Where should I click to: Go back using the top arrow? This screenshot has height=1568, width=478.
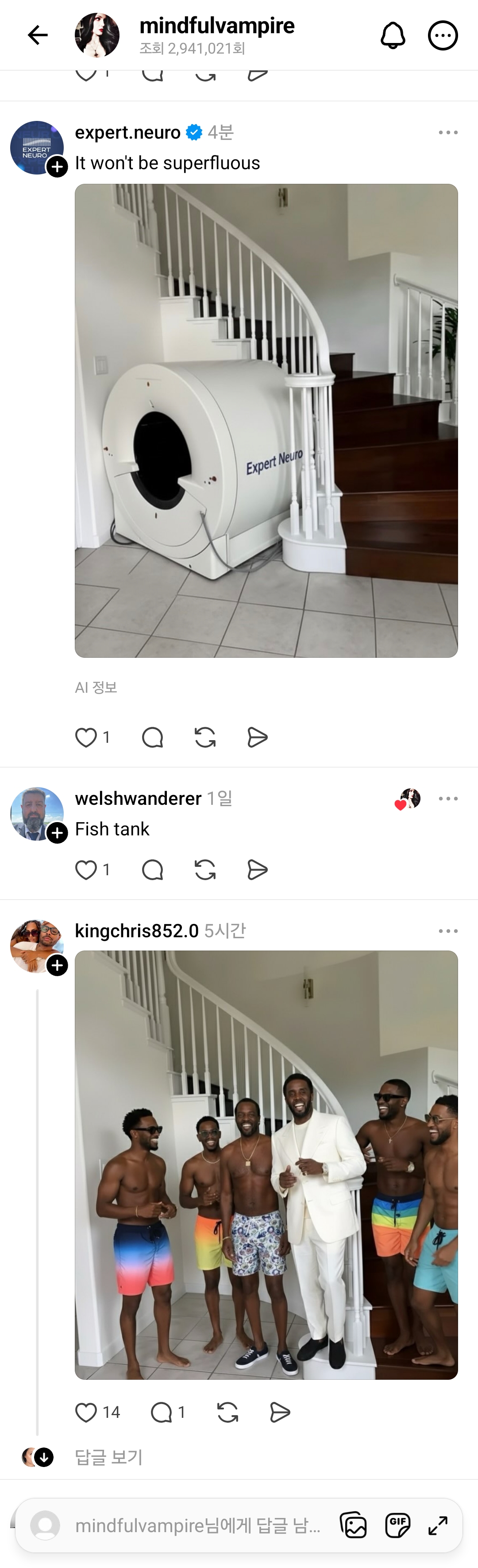tap(38, 35)
